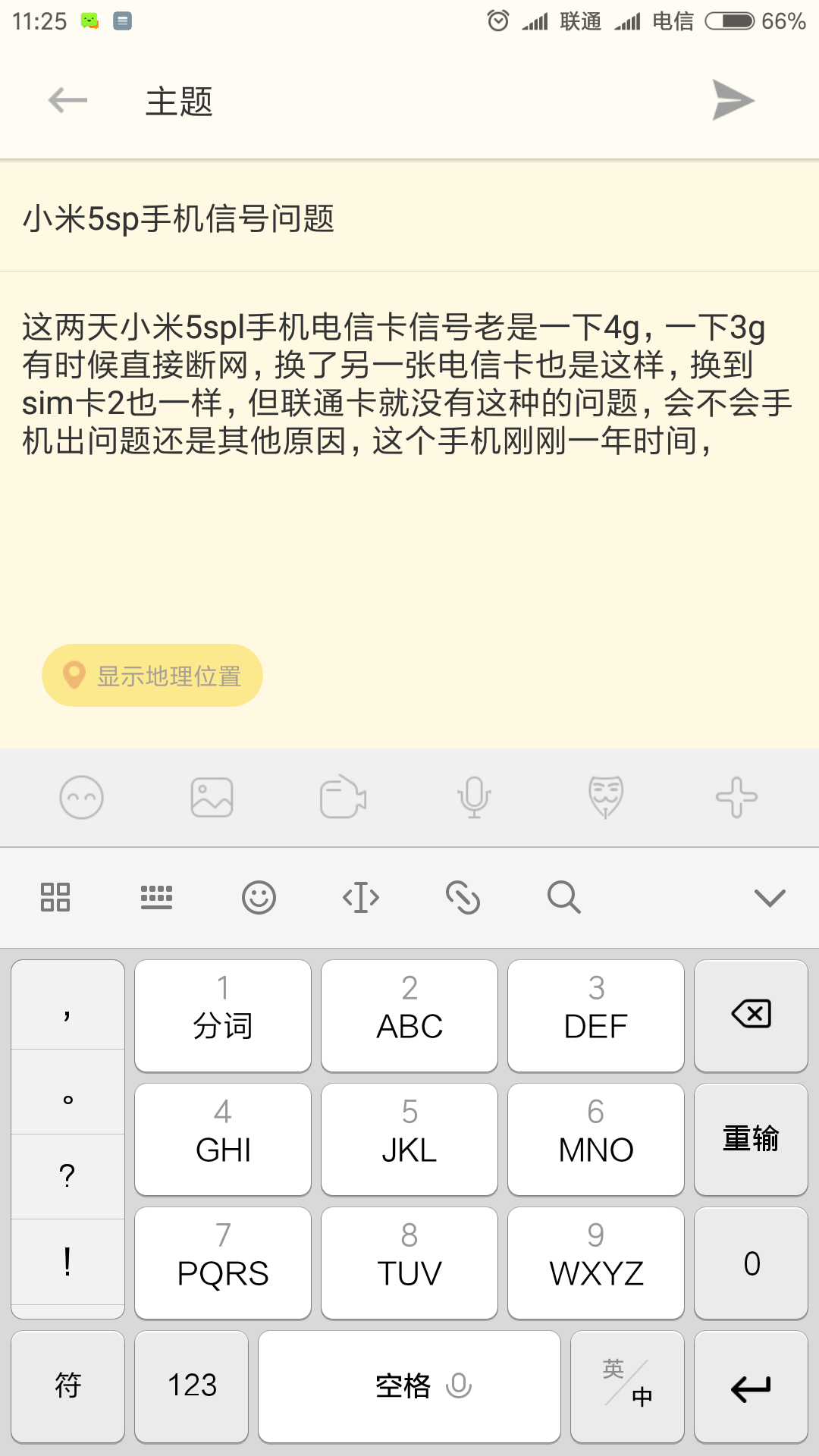Select the cursor text-selection tool on keyboard bar
The image size is (819, 1456).
(359, 897)
